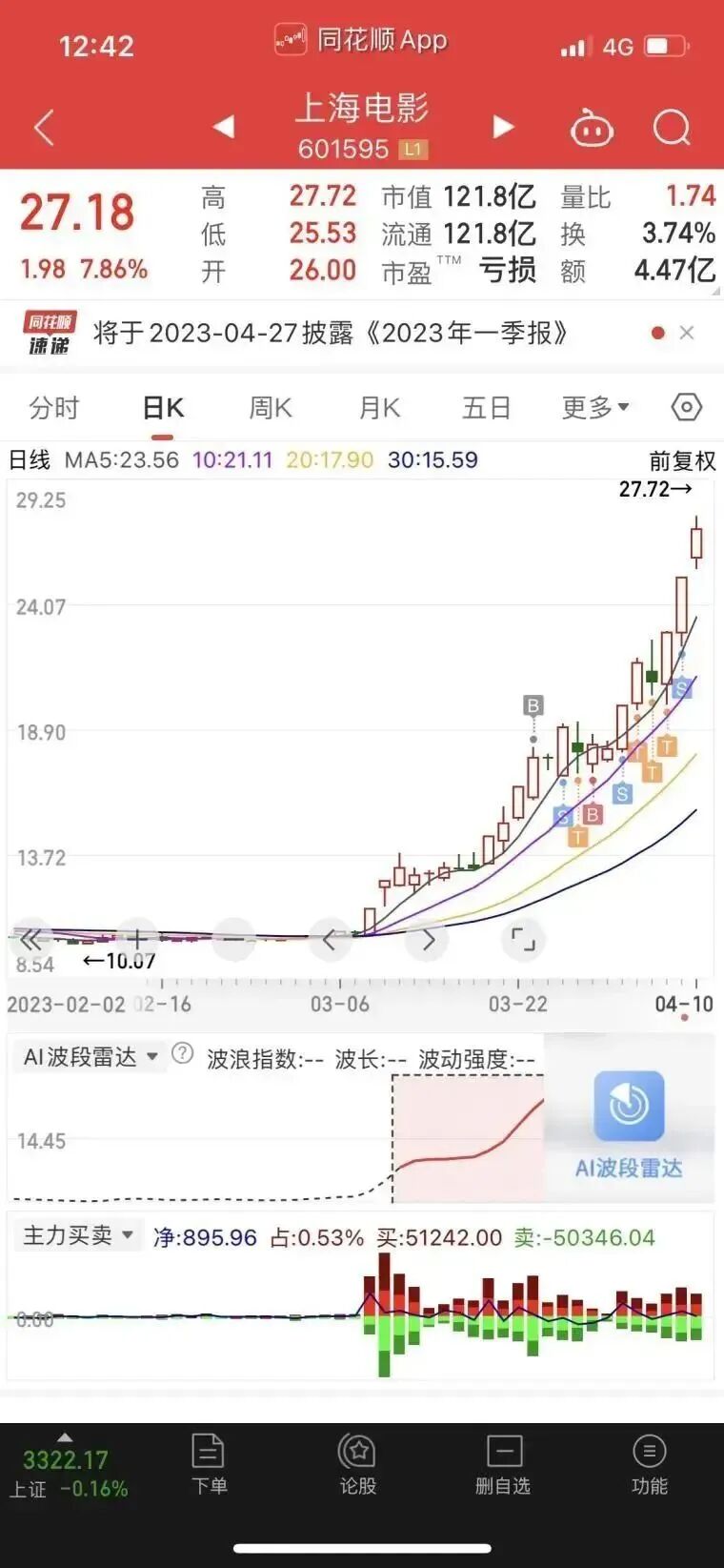Switch to the previous stock

click(x=224, y=127)
